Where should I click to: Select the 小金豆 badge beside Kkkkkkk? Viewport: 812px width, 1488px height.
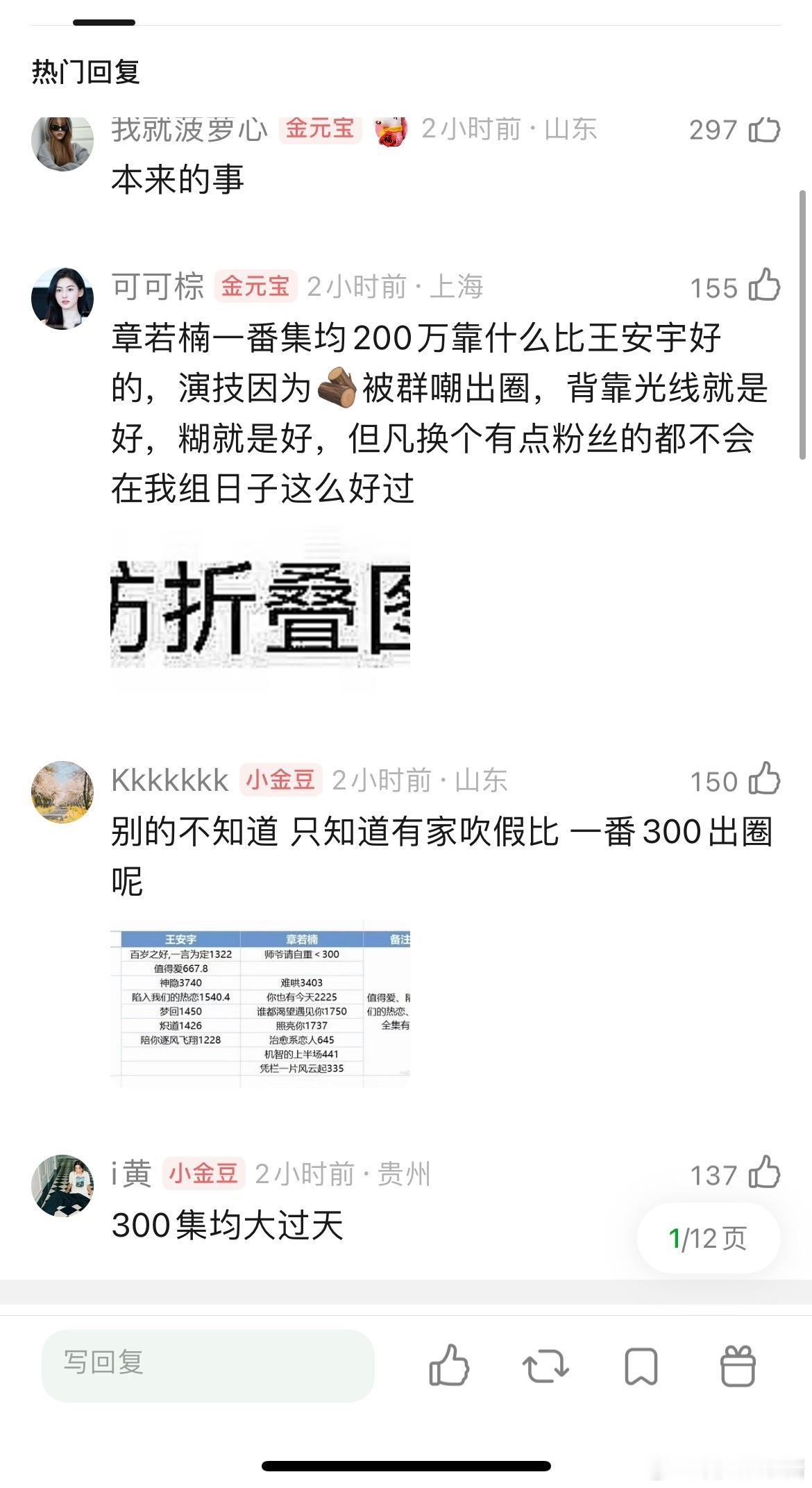click(x=282, y=780)
